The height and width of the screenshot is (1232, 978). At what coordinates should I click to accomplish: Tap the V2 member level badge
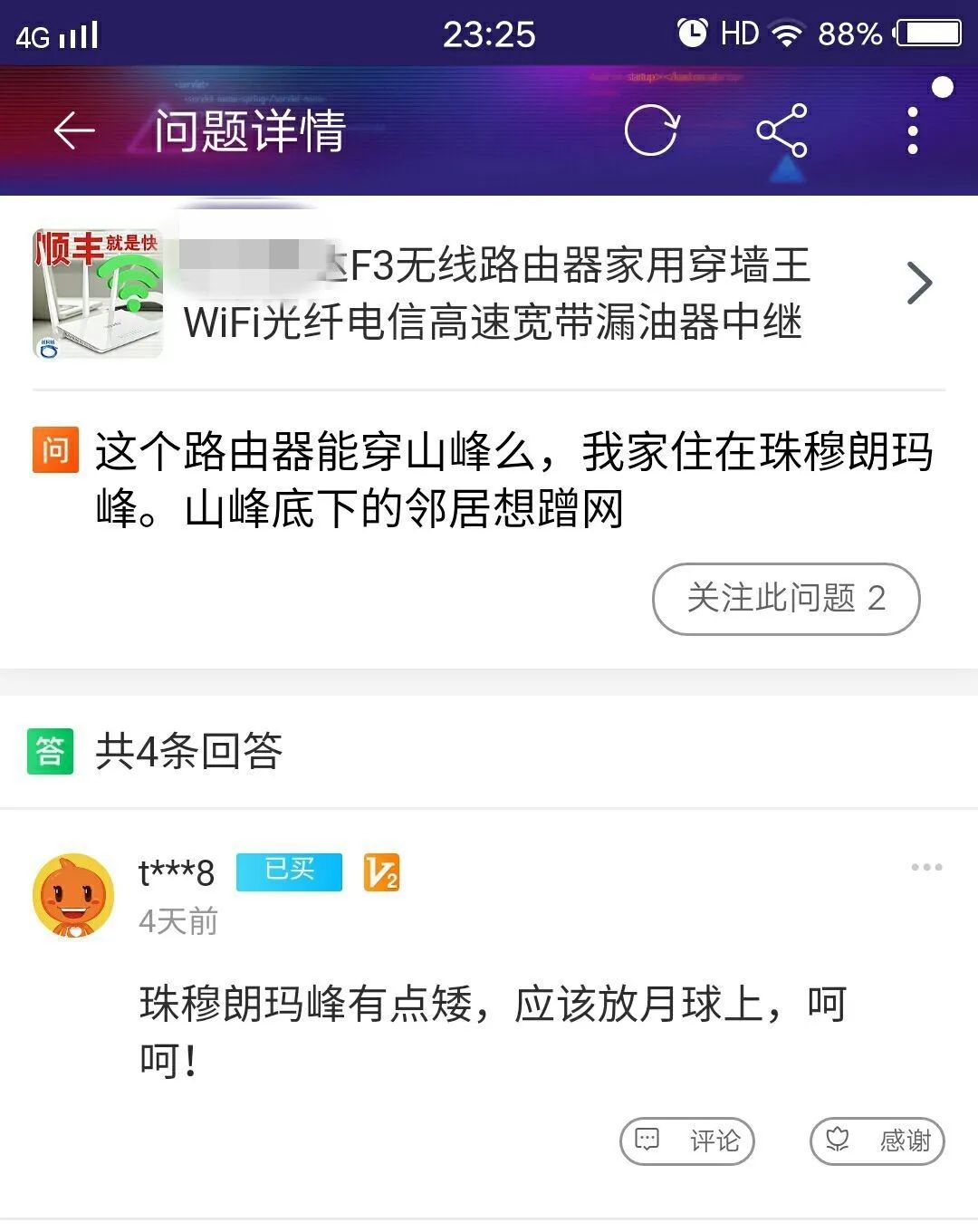coord(381,872)
